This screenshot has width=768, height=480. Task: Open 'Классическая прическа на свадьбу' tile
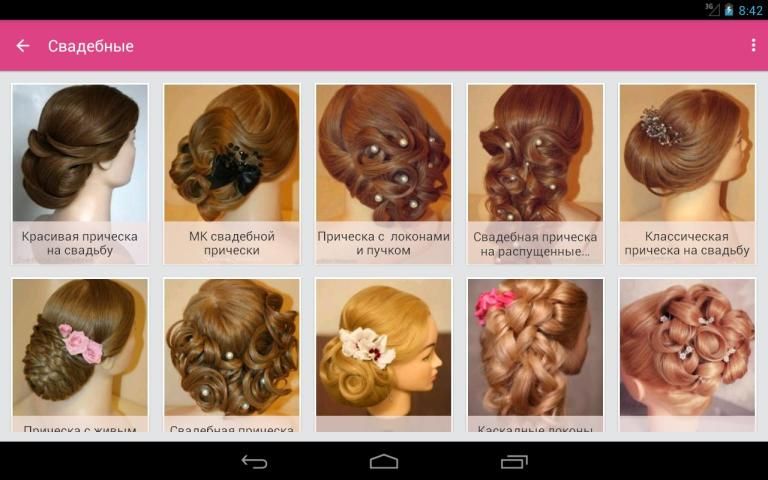[687, 174]
